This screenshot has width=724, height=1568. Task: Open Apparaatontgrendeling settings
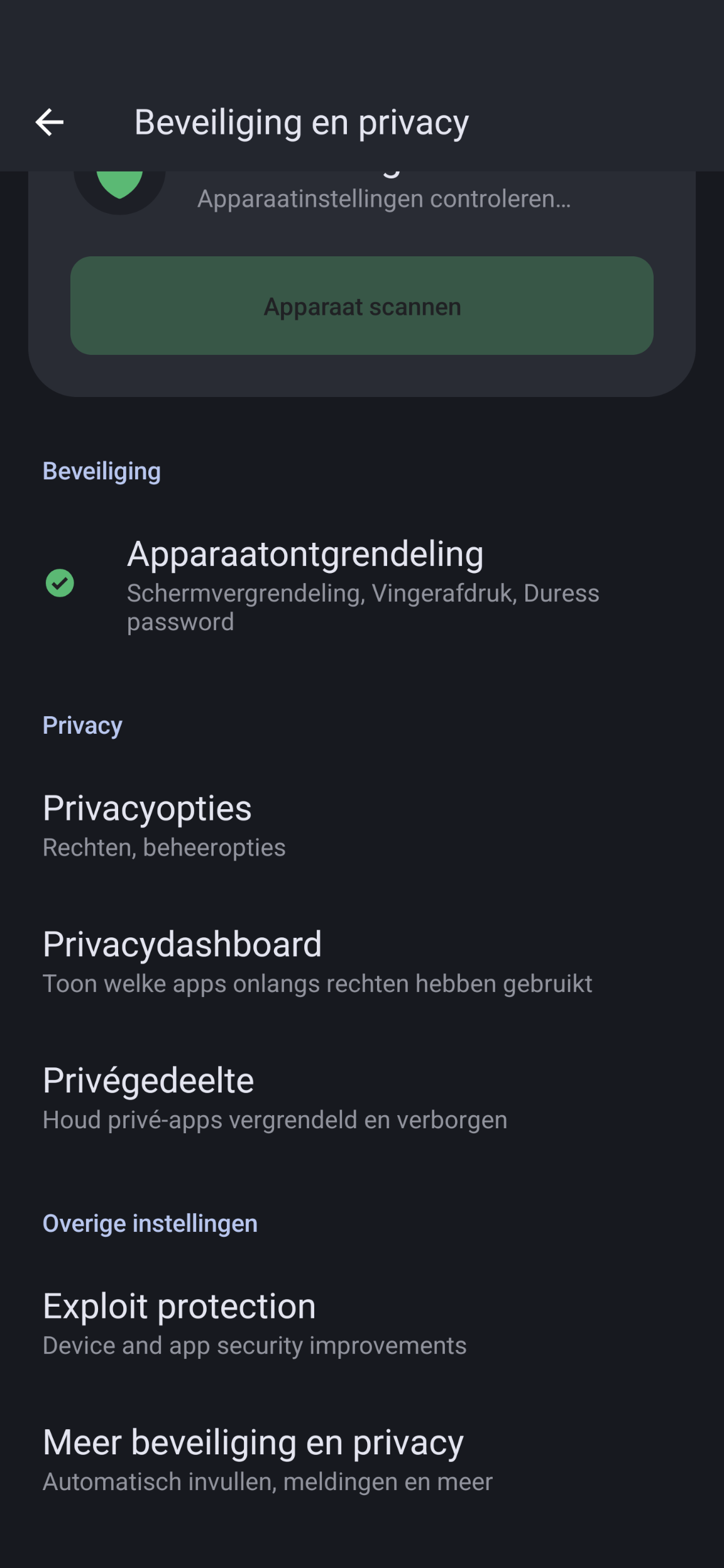click(305, 553)
